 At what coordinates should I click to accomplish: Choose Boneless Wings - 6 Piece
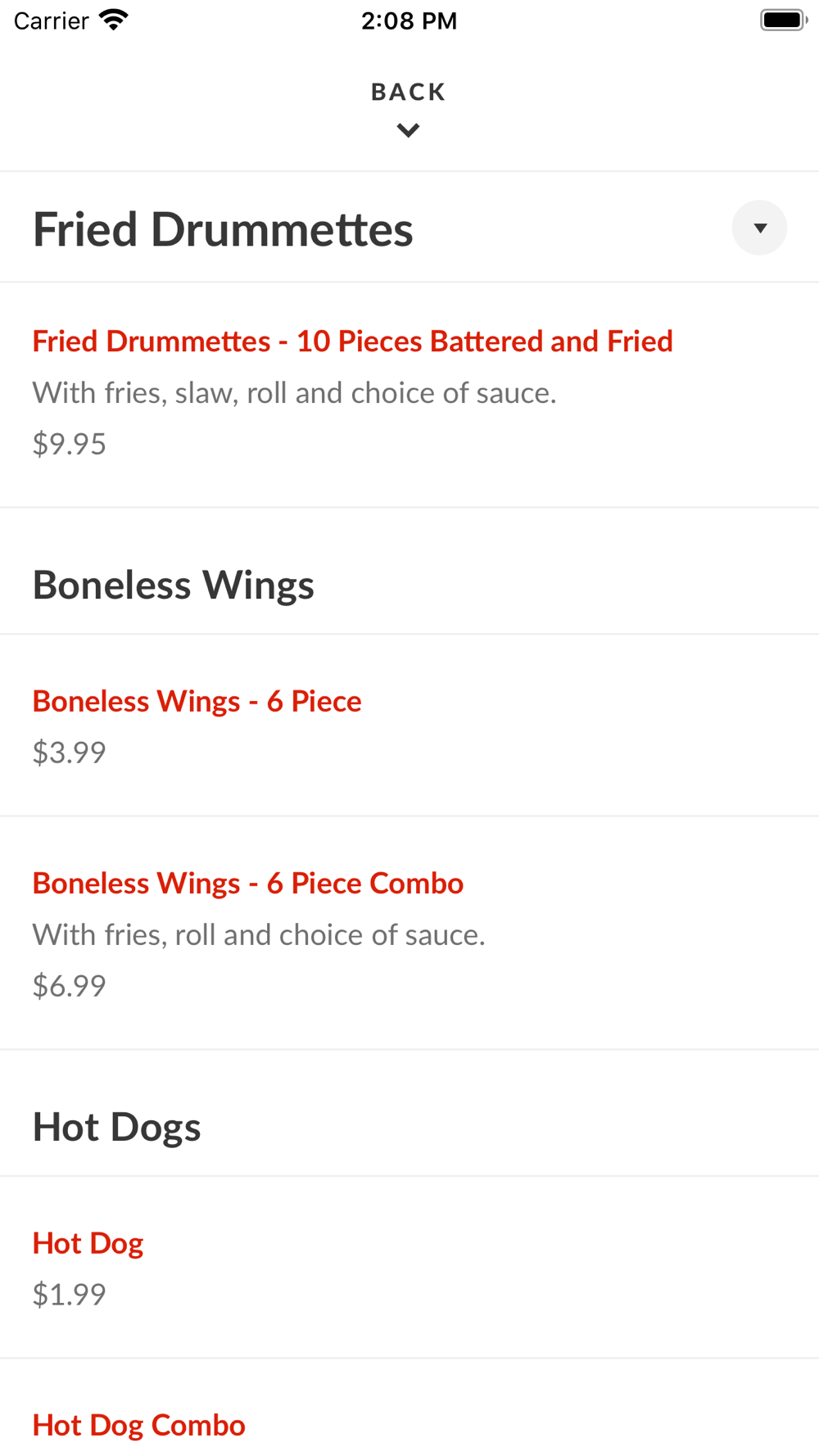tap(197, 702)
